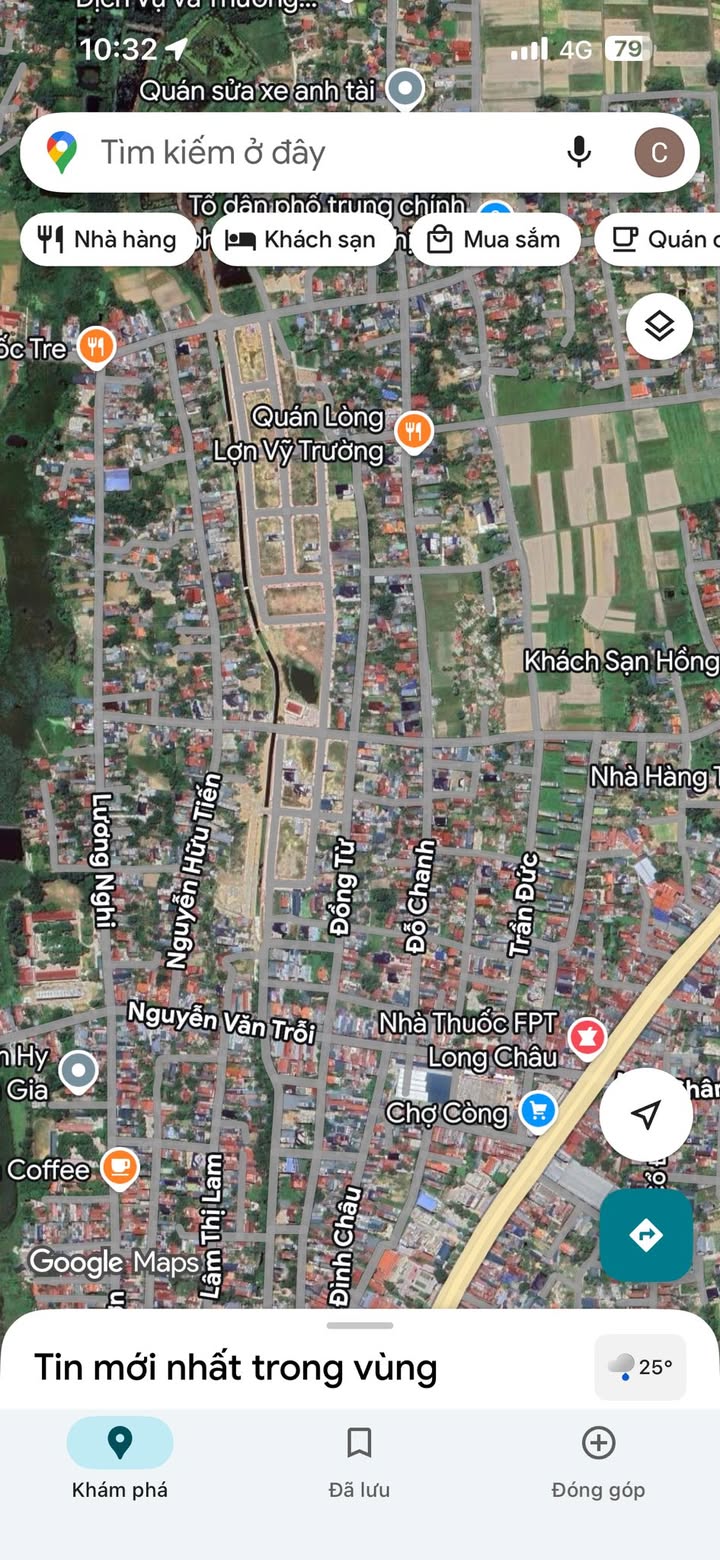The height and width of the screenshot is (1560, 720).
Task: Open the map layers button
Action: [x=659, y=326]
